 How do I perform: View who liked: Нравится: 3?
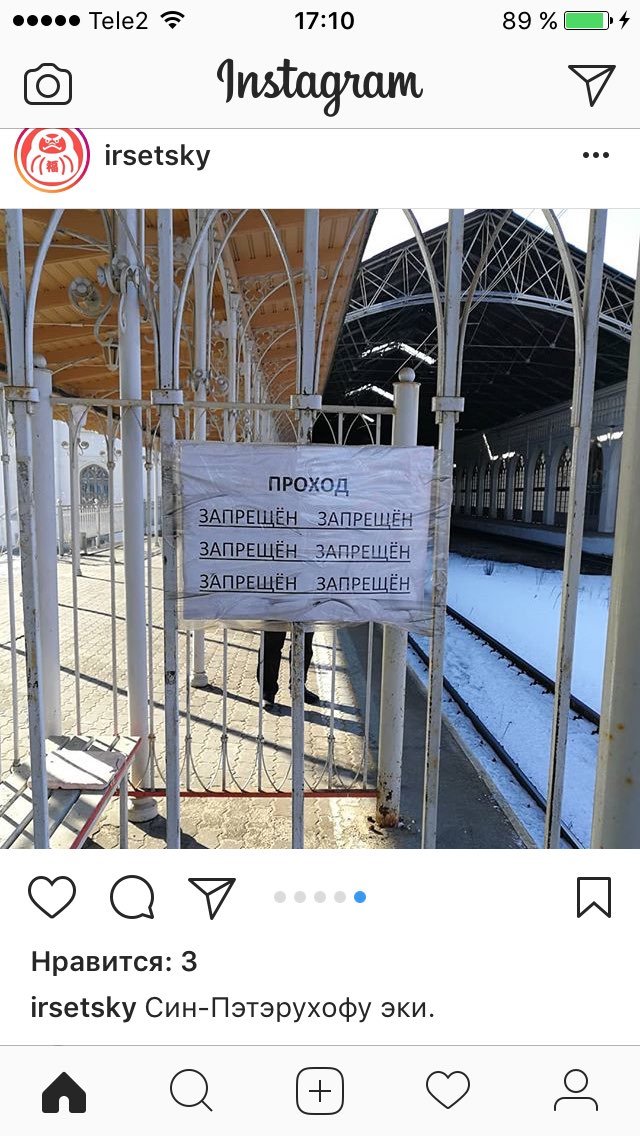tap(114, 961)
